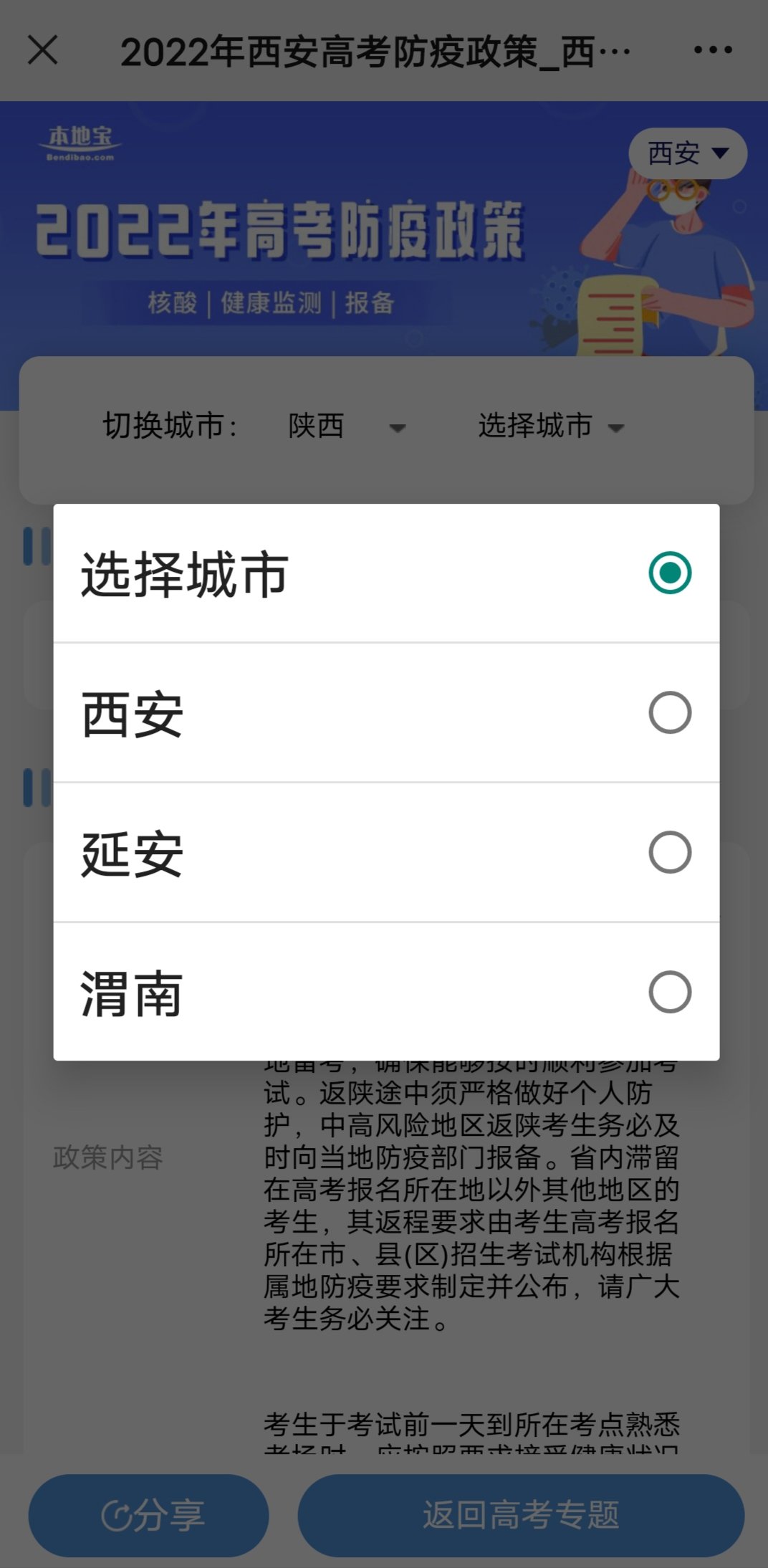Go back with 返回高考专题 button
The width and height of the screenshot is (768, 1568).
click(x=521, y=1515)
